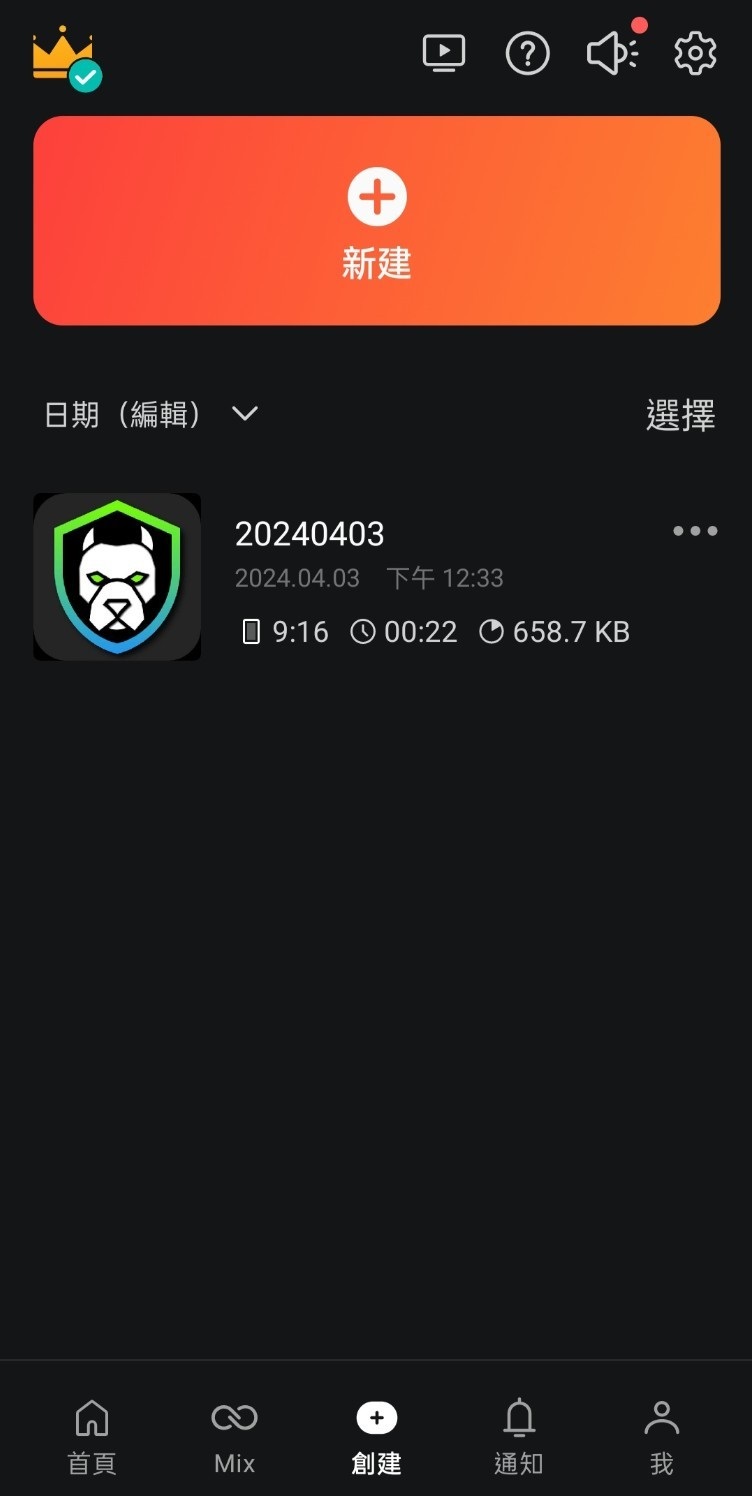Screen dimensions: 752x1496
Task: Tap the home icon labeled 首頁
Action: 90,1433
